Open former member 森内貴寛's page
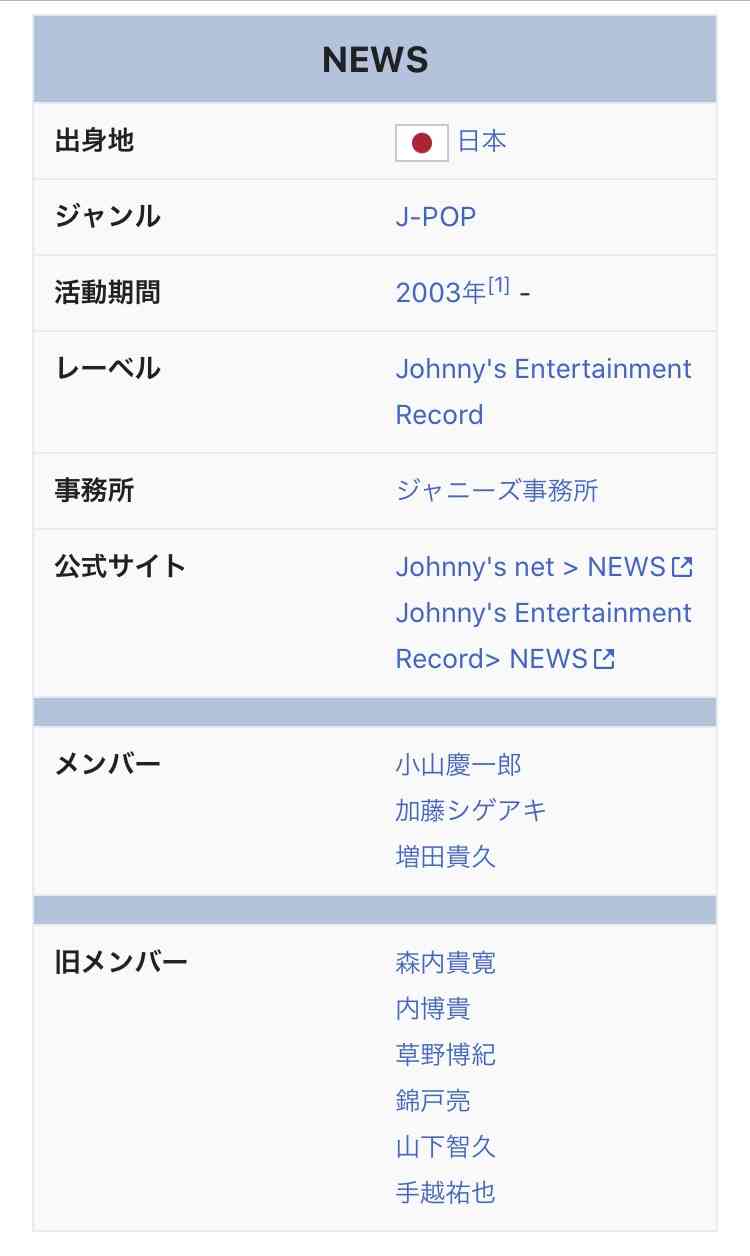Image resolution: width=750 pixels, height=1256 pixels. (x=446, y=963)
